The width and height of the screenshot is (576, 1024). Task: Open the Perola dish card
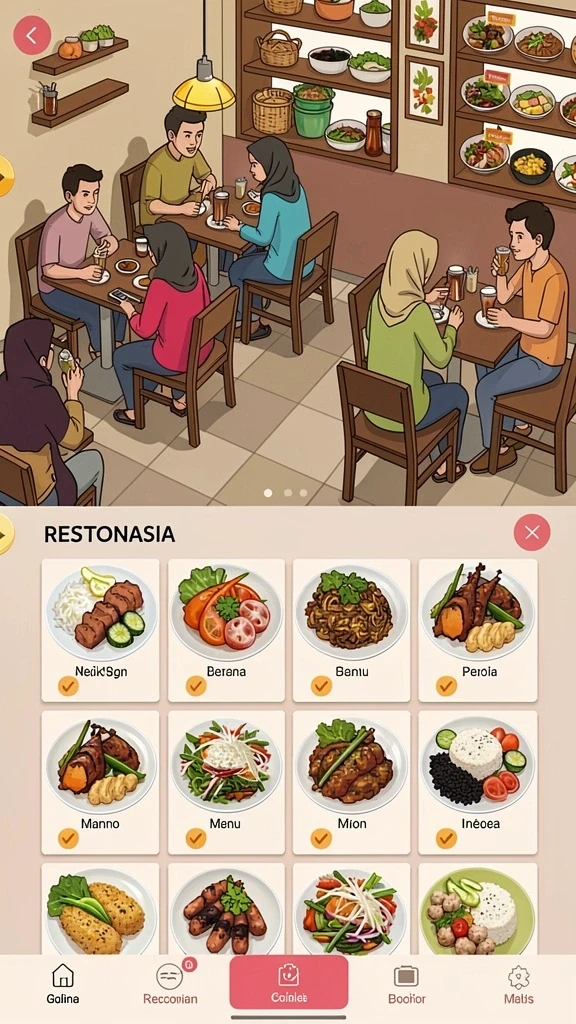(x=477, y=630)
